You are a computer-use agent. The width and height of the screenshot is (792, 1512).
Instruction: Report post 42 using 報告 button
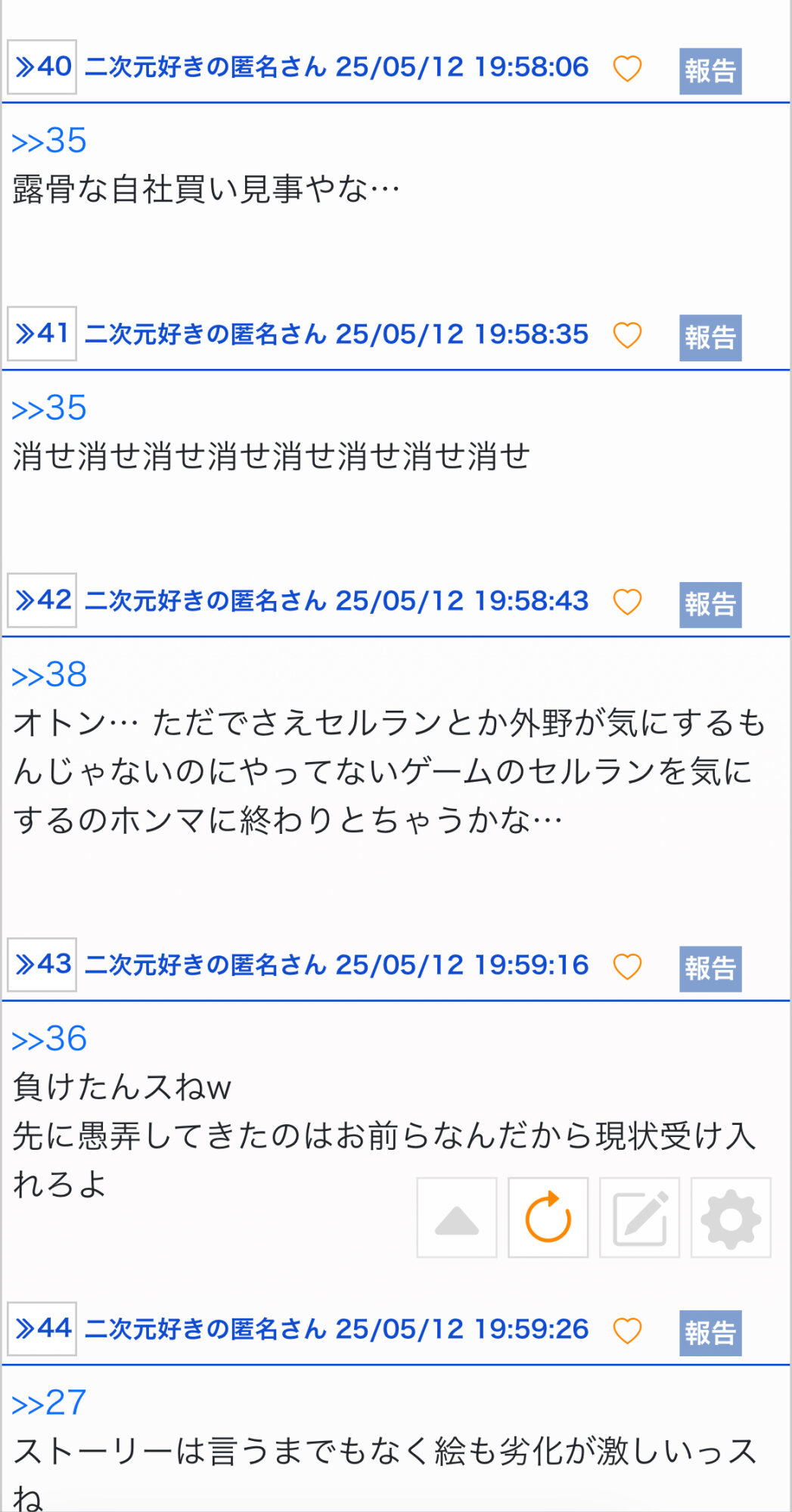tap(710, 605)
